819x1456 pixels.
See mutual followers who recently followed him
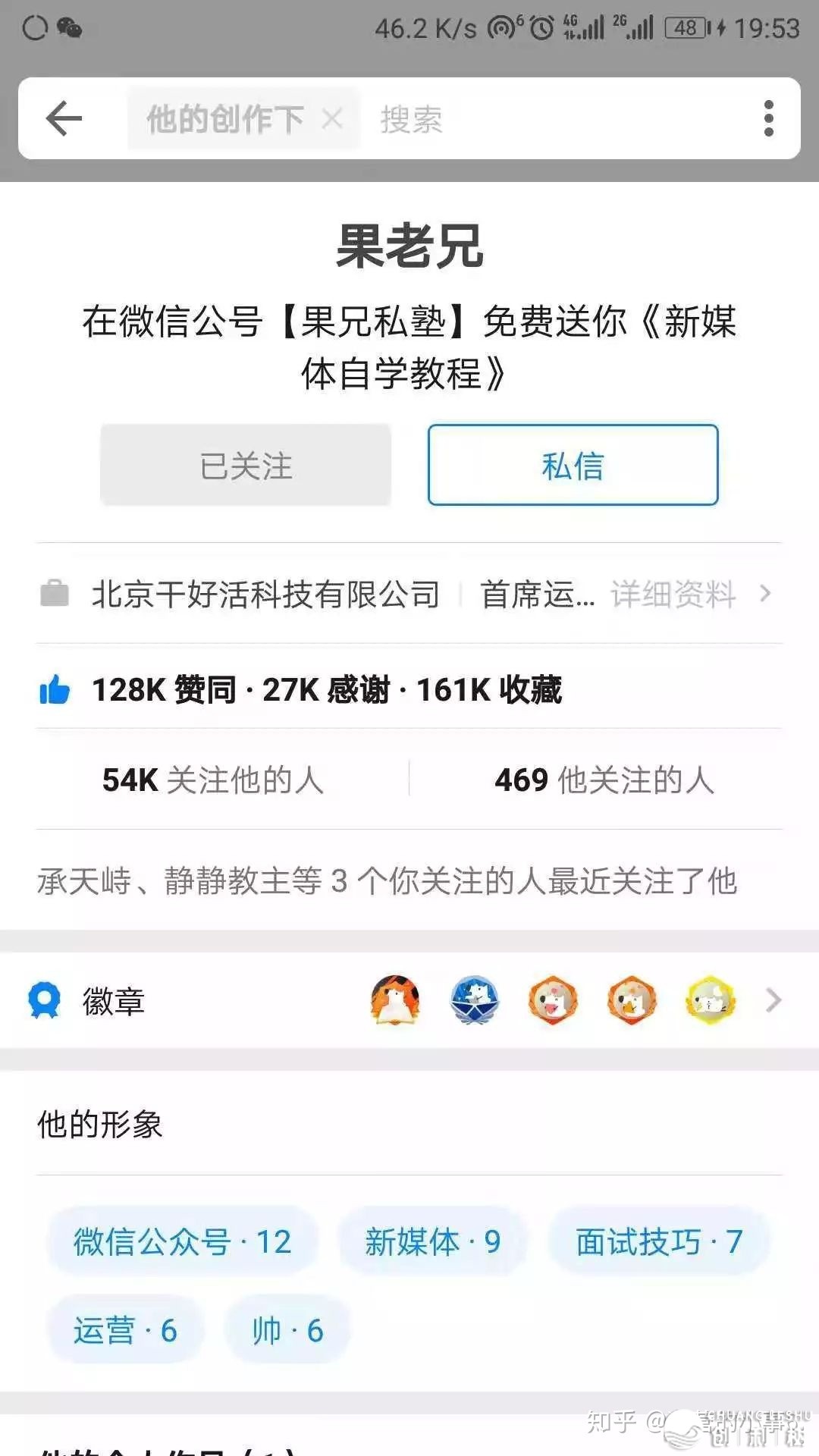(387, 881)
